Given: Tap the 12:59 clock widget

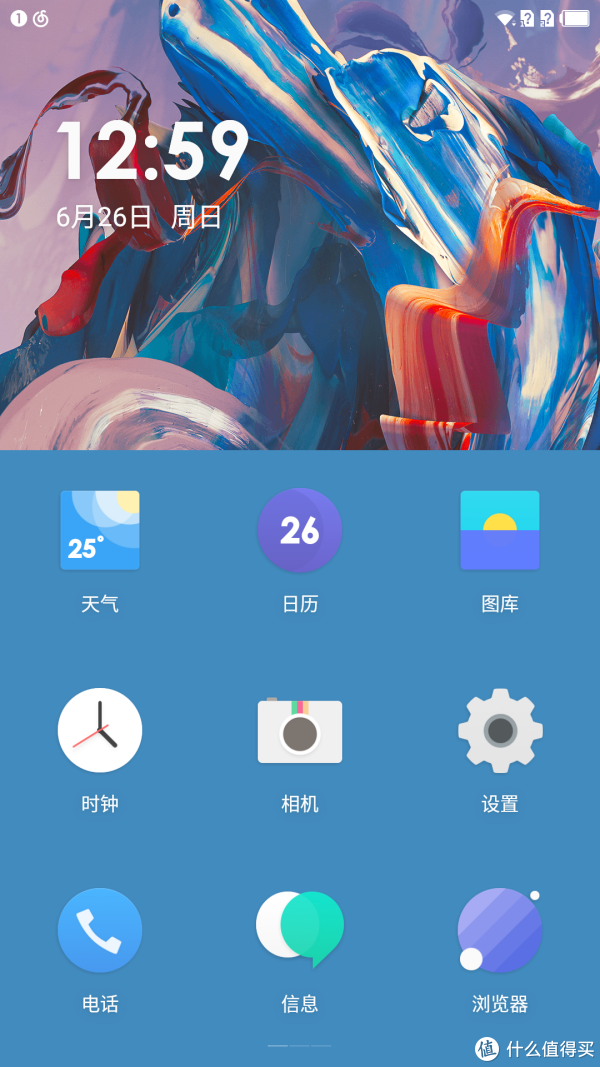Looking at the screenshot, I should point(152,150).
